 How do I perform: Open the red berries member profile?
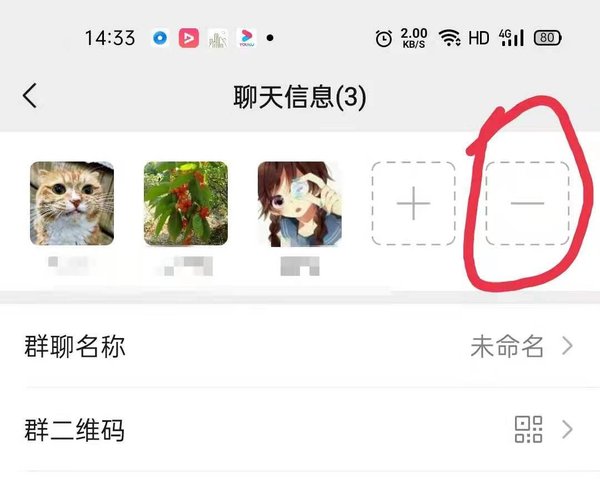pyautogui.click(x=186, y=204)
